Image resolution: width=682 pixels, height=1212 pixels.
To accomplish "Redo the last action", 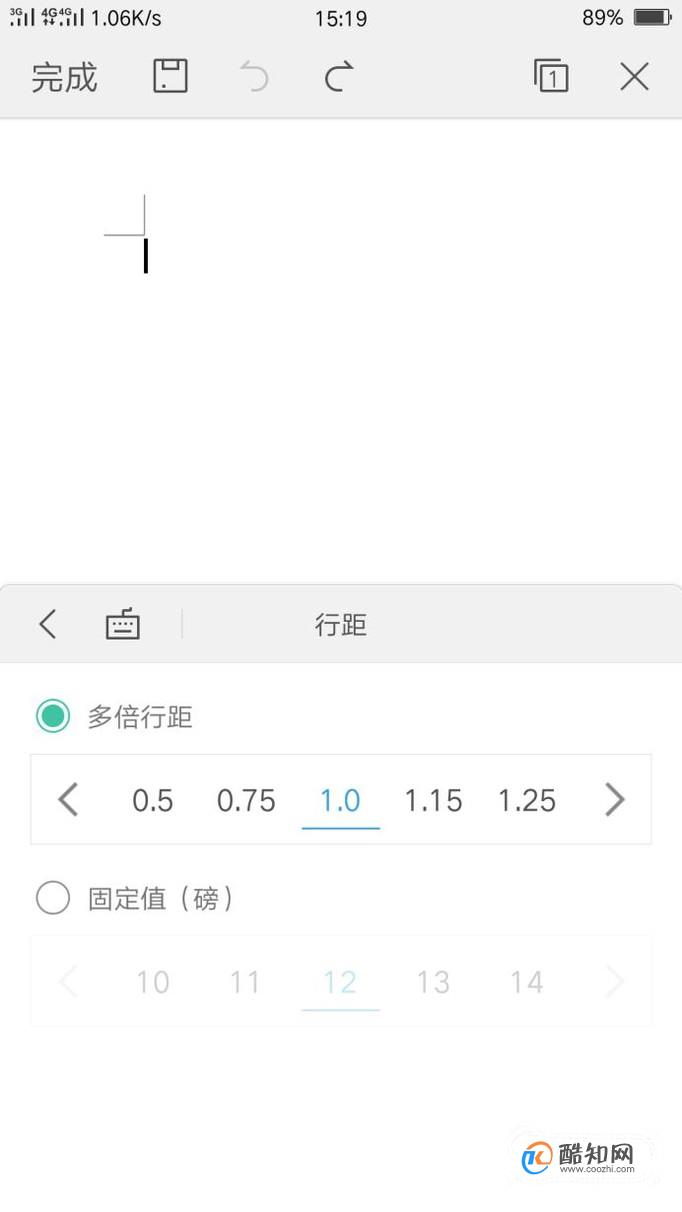I will click(x=339, y=77).
